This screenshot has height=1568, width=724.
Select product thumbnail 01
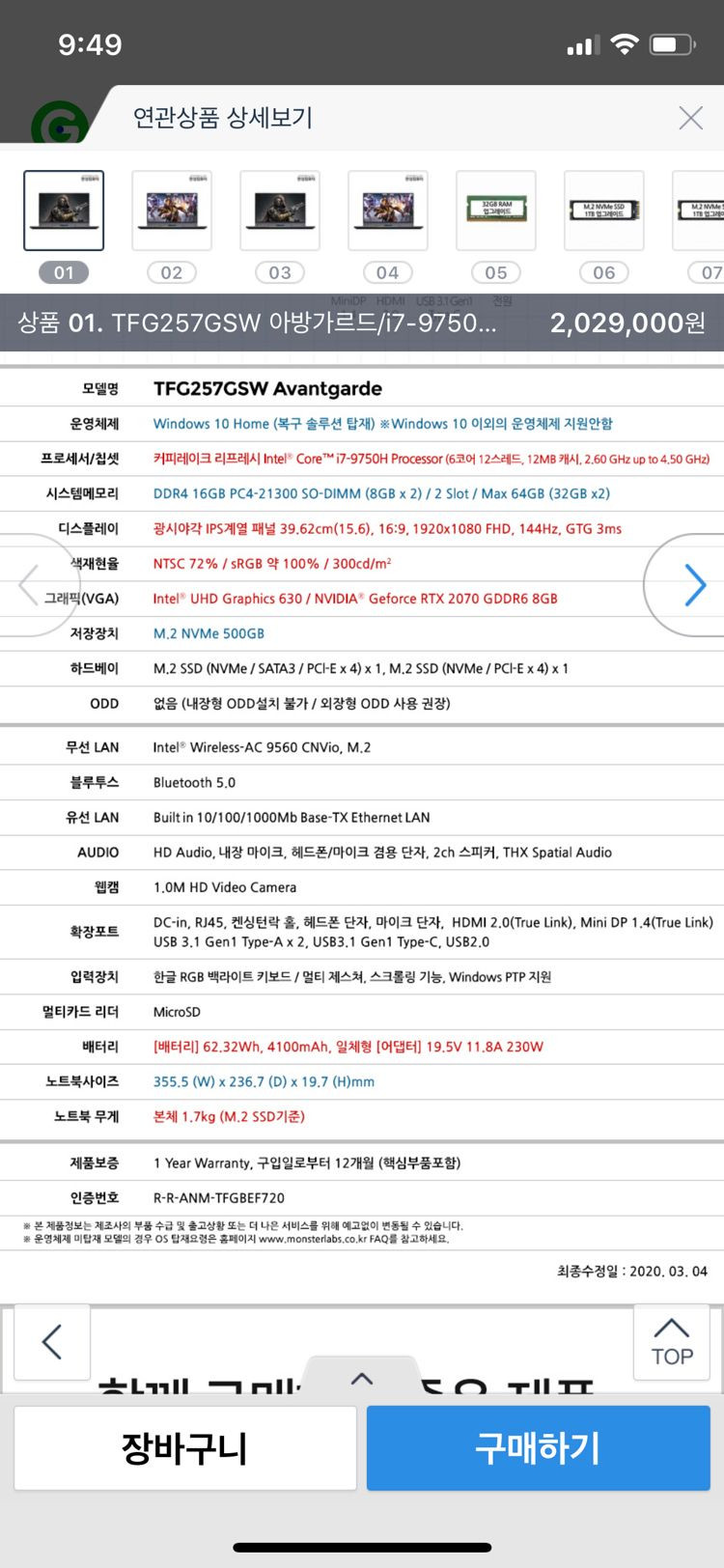click(x=64, y=210)
